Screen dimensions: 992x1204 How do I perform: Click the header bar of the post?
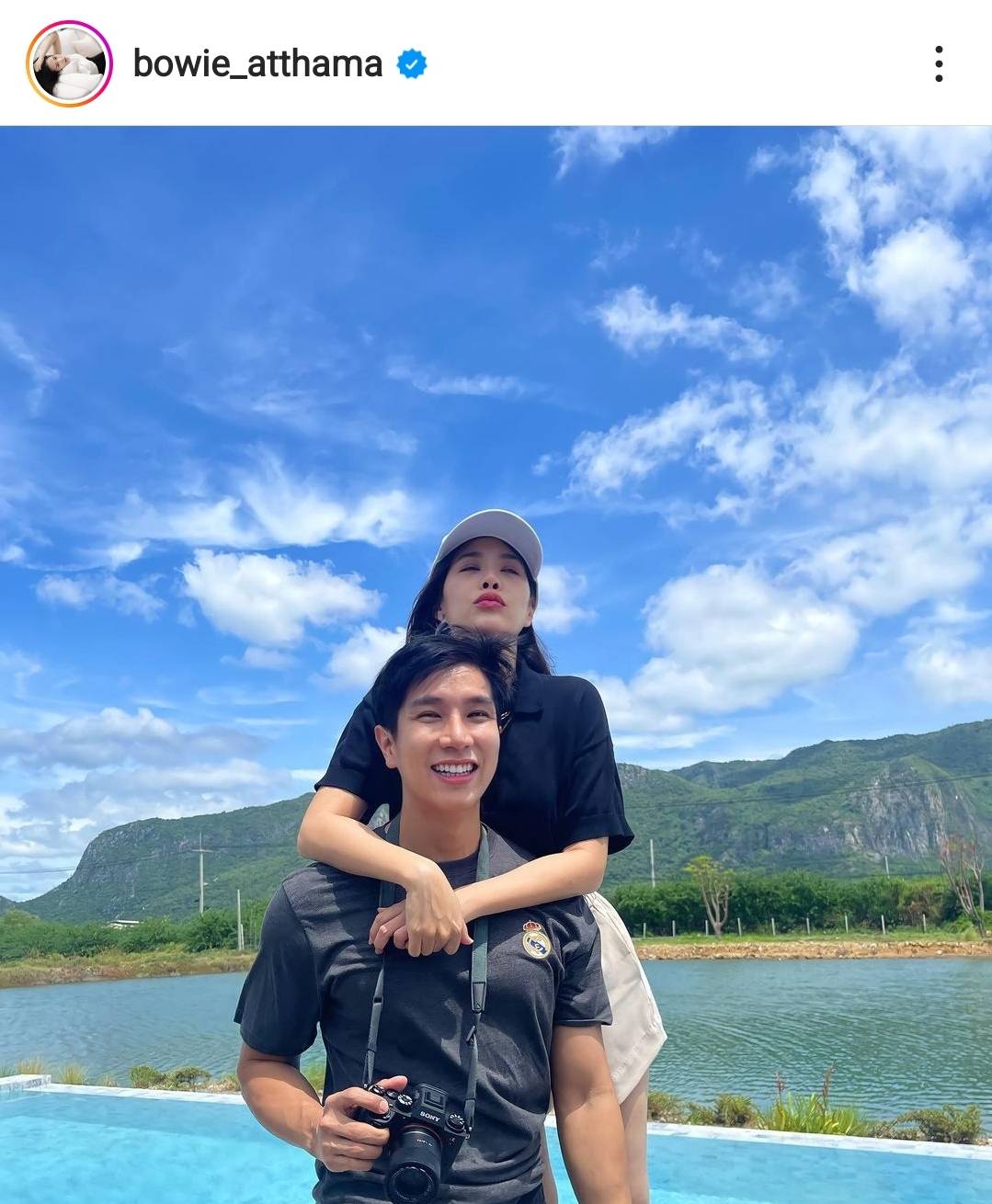[x=496, y=62]
